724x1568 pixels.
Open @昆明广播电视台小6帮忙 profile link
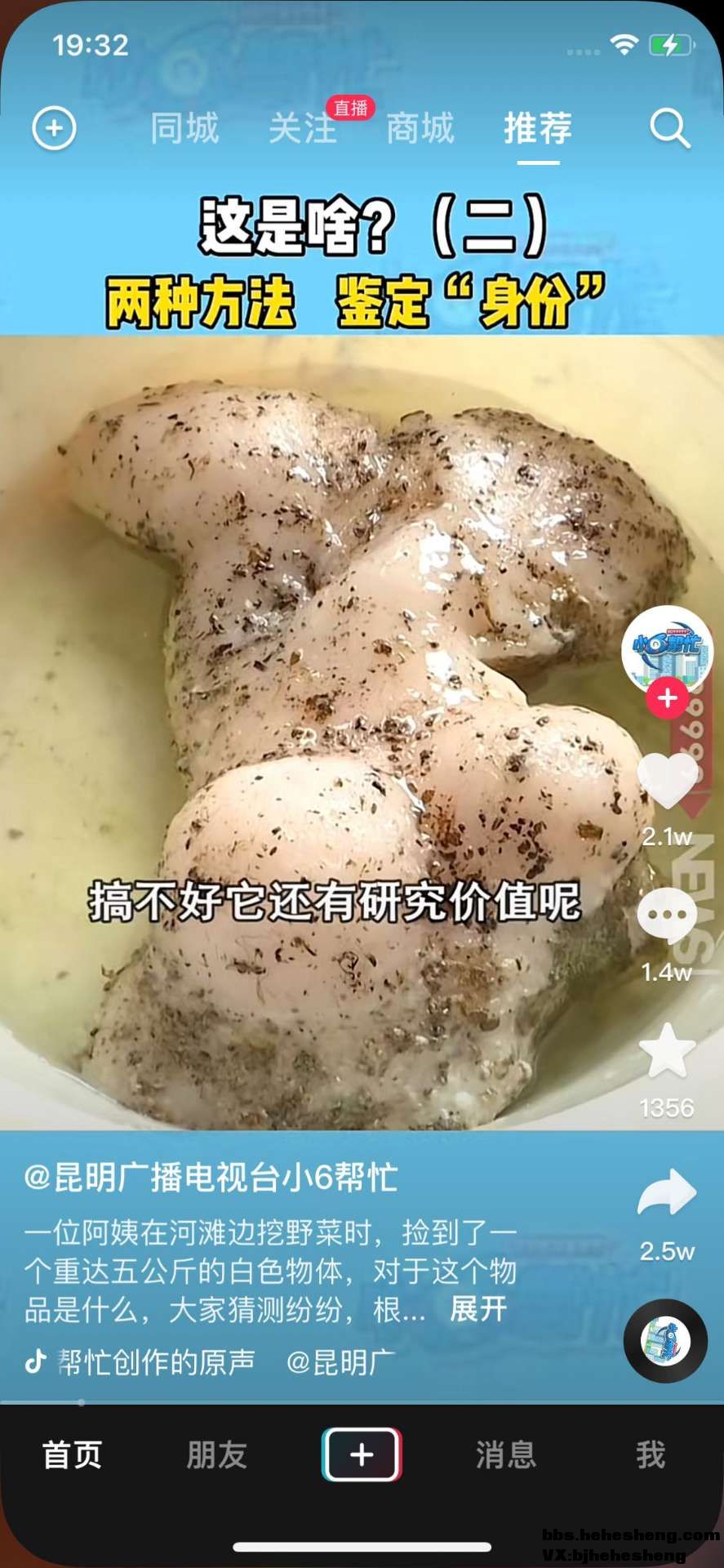click(x=211, y=1178)
